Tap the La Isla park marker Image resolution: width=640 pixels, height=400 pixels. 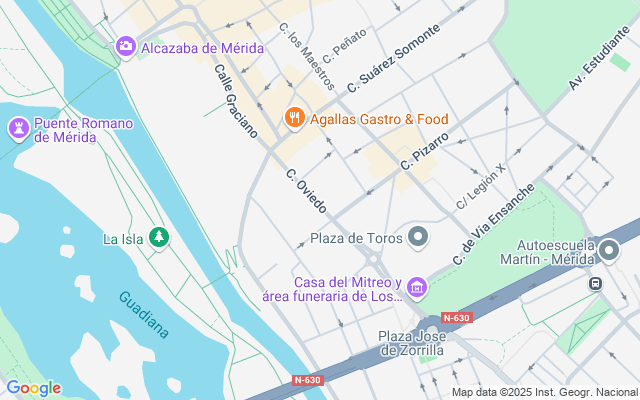(x=158, y=238)
